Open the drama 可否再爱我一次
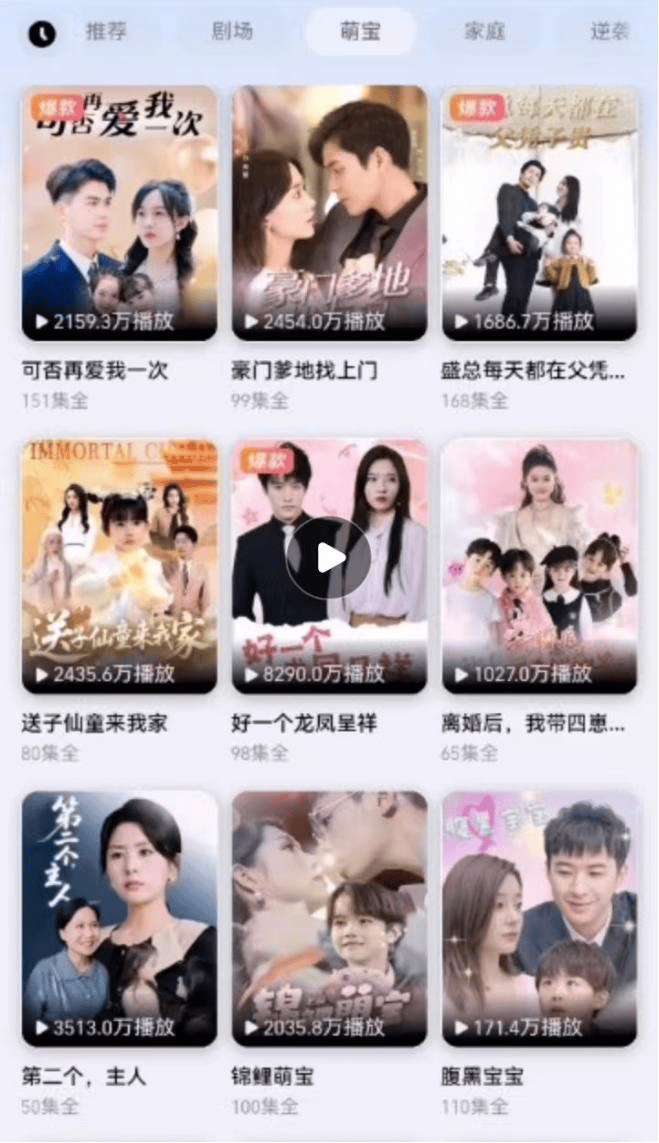Screen dimensions: 659x1143 119,213
